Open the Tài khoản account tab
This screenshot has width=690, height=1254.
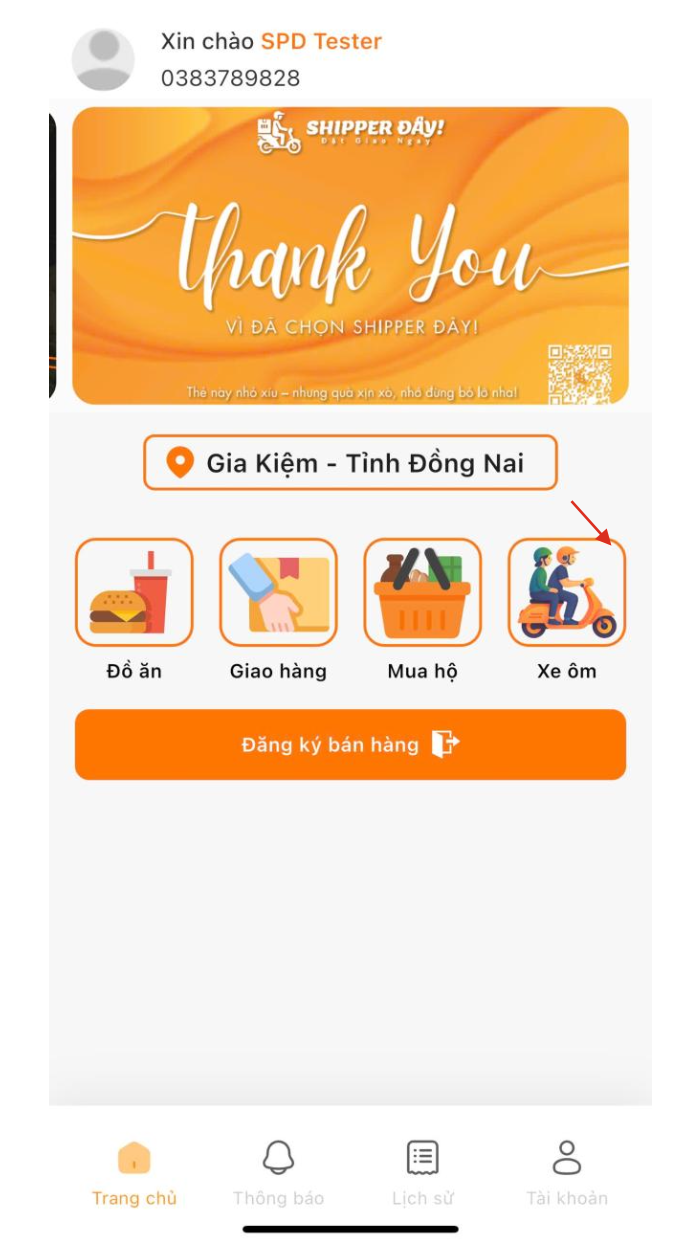pos(567,1172)
